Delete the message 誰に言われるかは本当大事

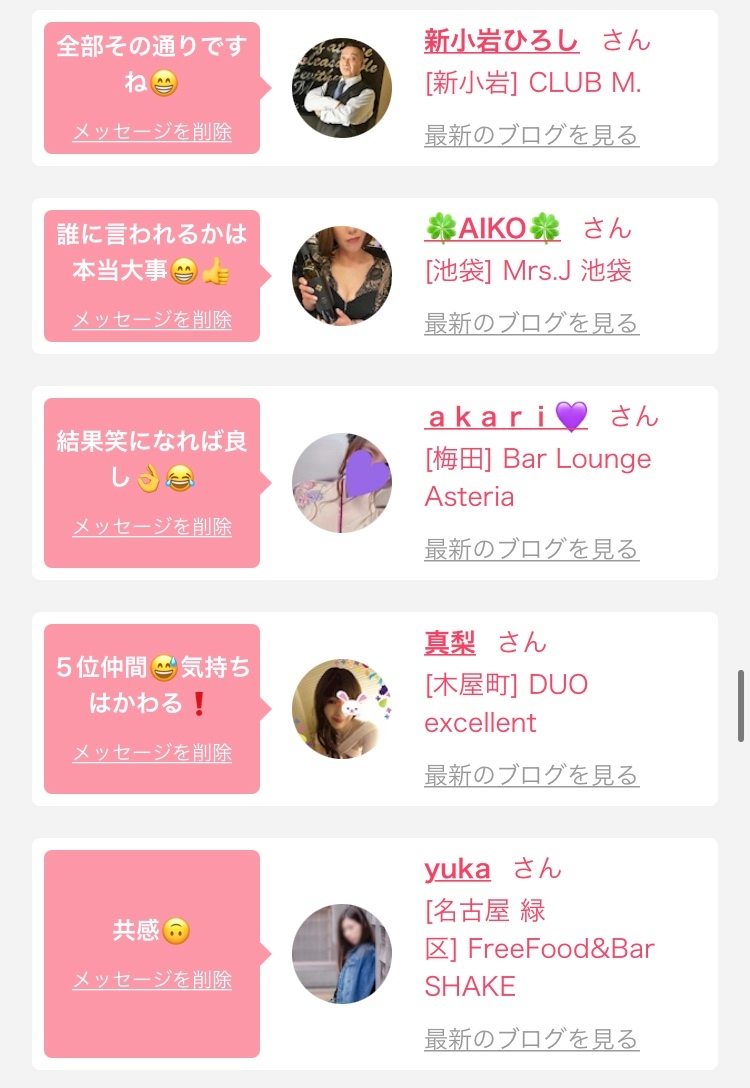[x=152, y=319]
